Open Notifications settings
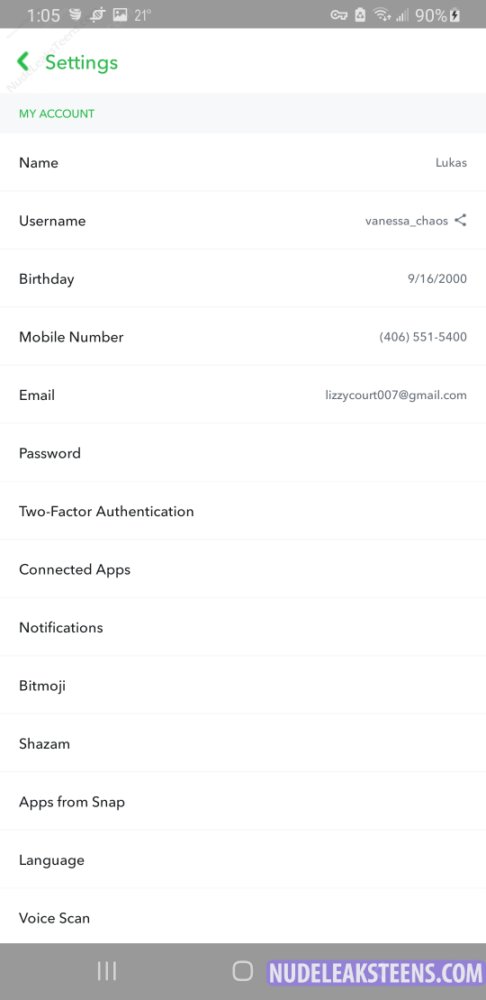 point(243,627)
